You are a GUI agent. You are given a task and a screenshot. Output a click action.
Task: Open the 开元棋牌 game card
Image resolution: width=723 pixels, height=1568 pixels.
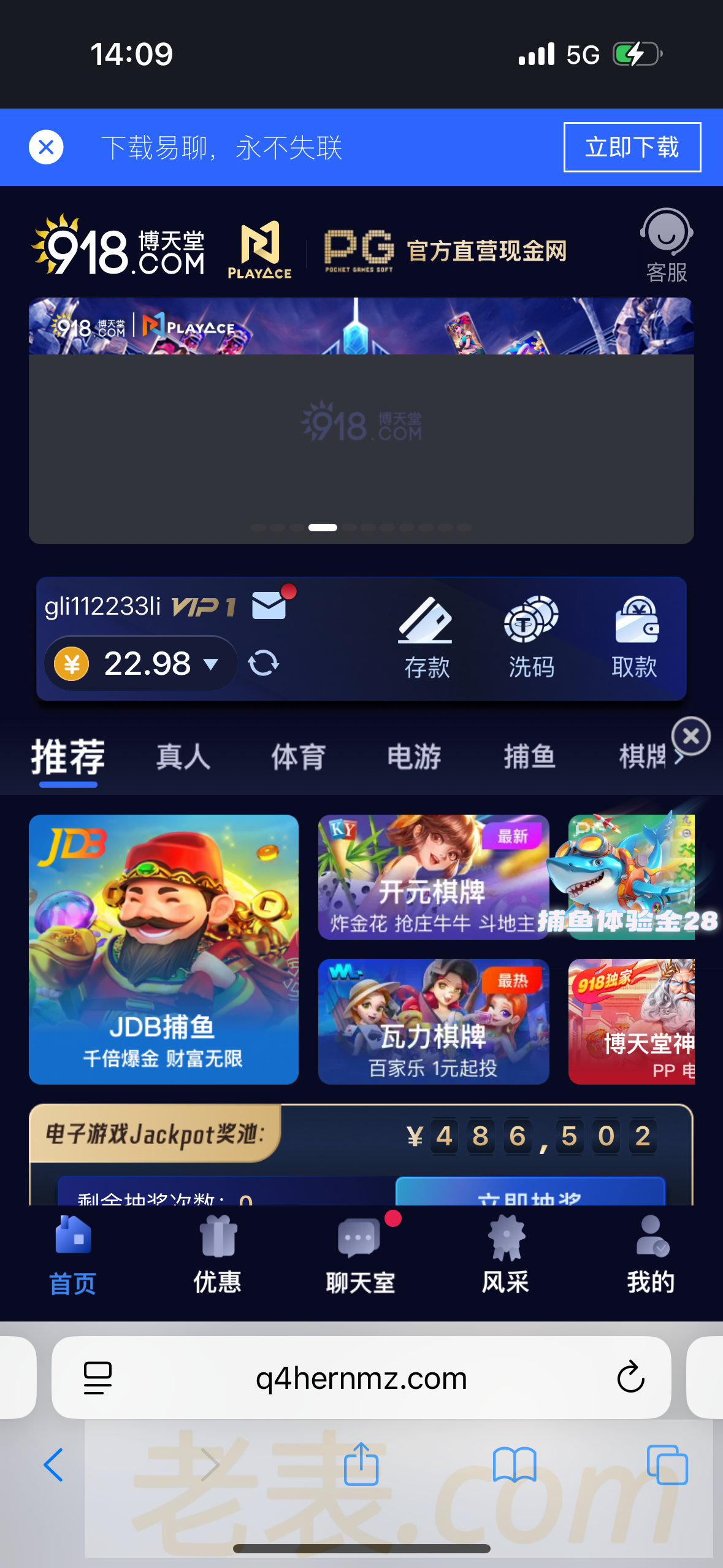pyautogui.click(x=433, y=877)
